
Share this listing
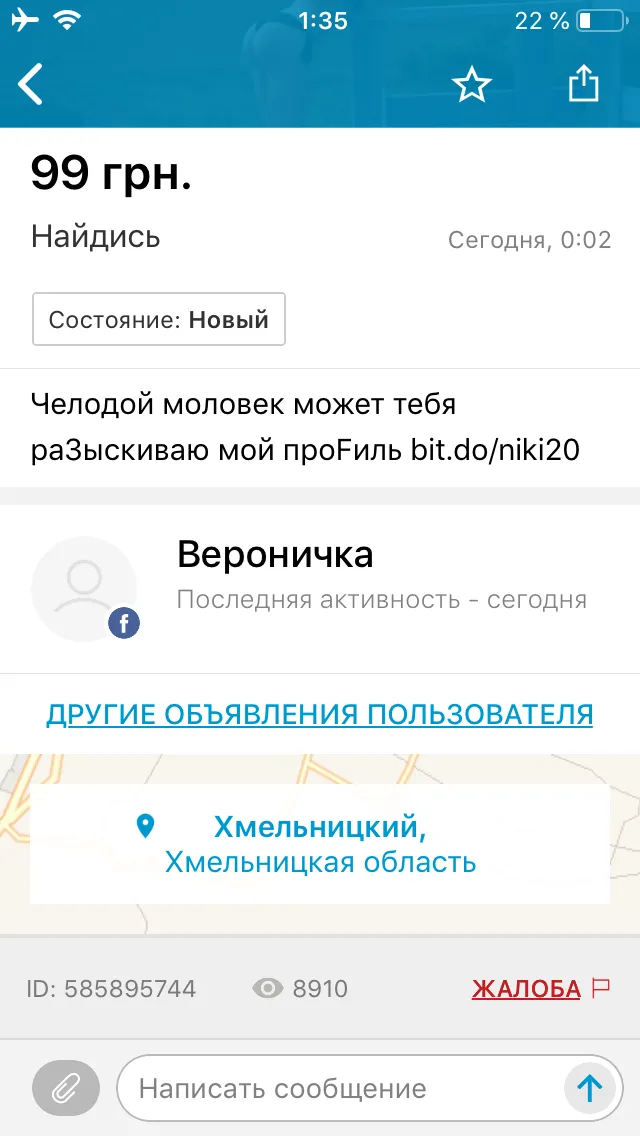point(583,84)
